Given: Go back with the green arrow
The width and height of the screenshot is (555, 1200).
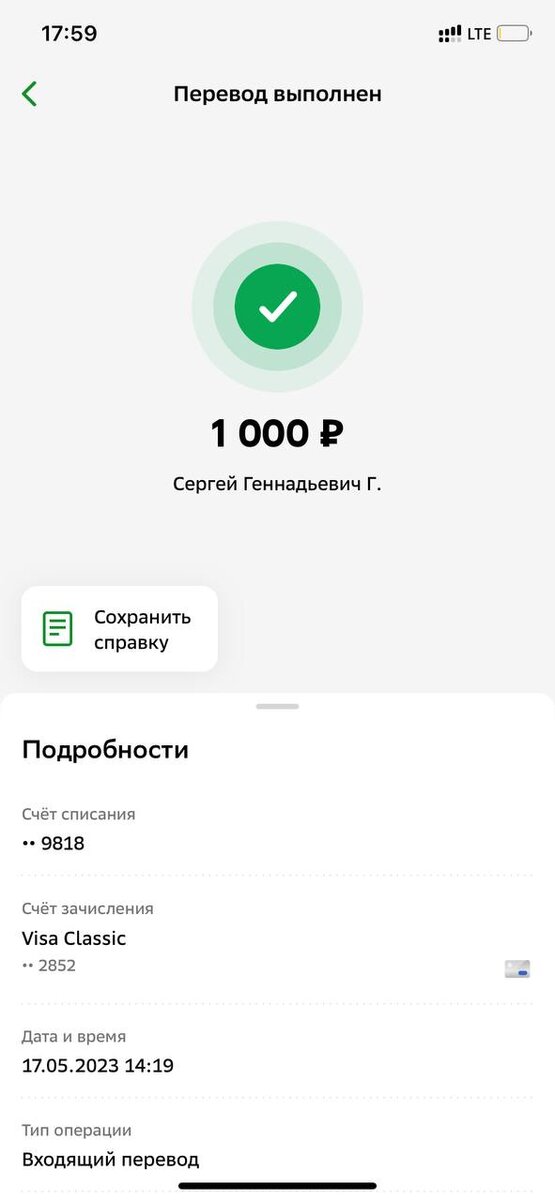Looking at the screenshot, I should click(29, 94).
